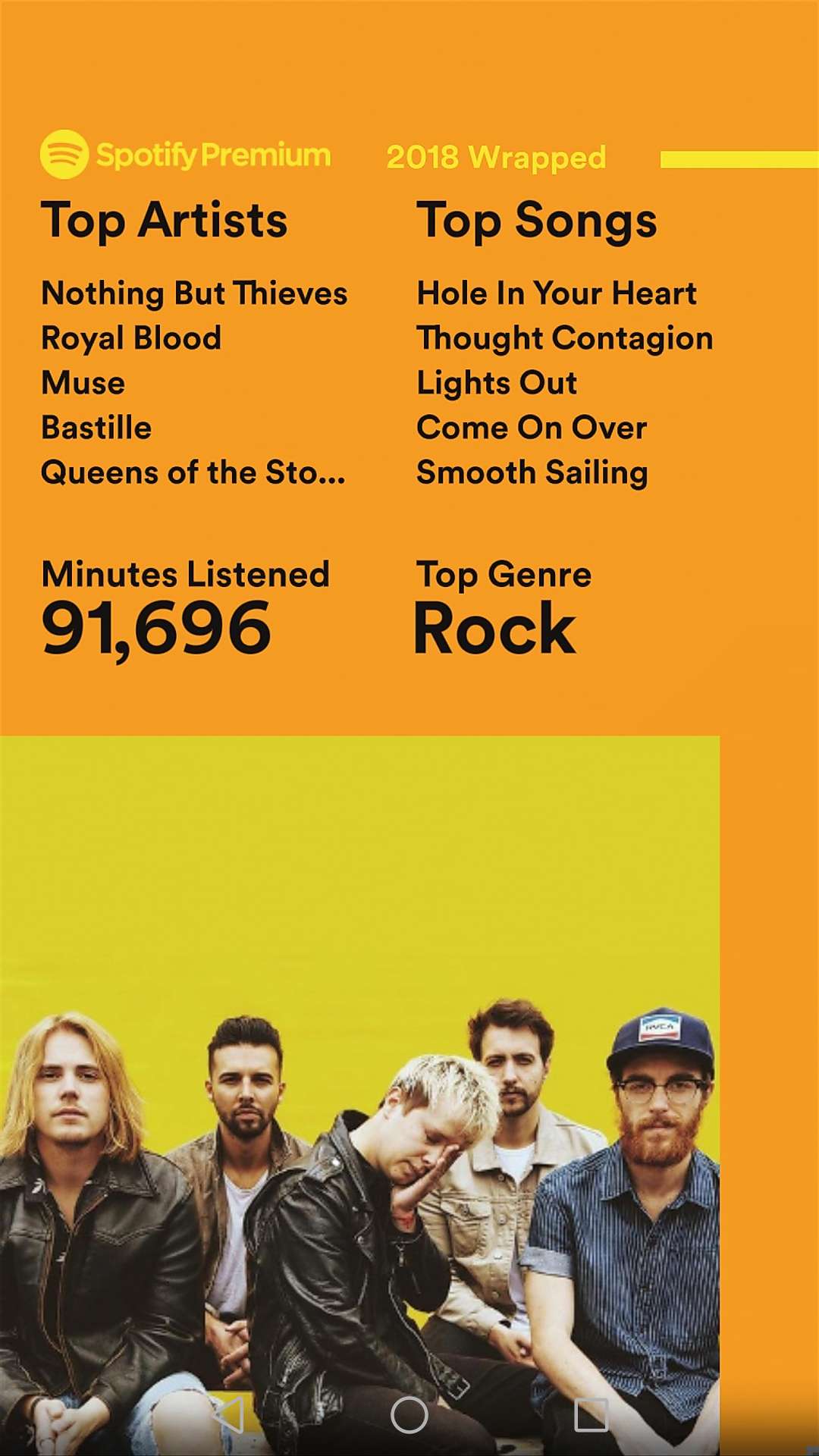
Task: Go back using the navigation bar
Action: 227,1414
